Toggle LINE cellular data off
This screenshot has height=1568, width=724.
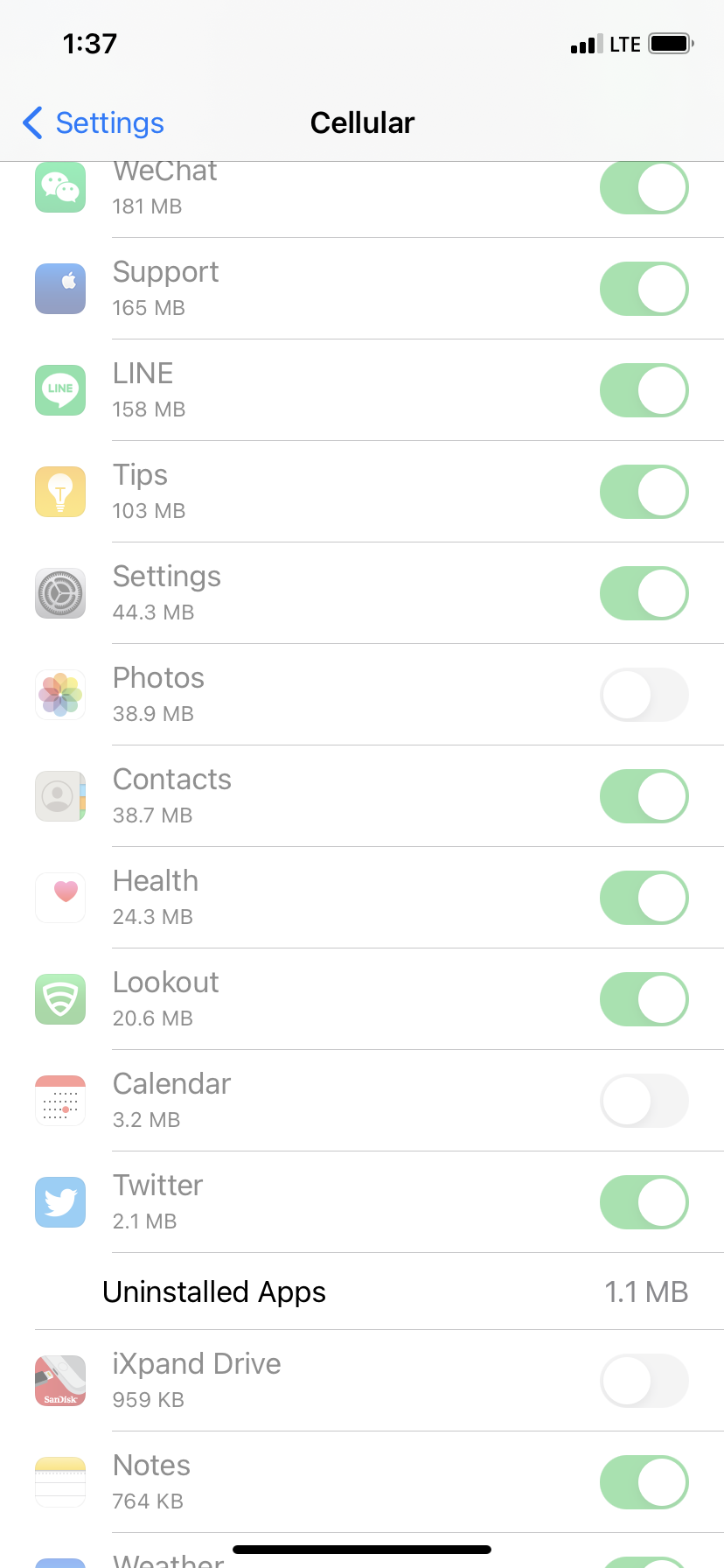click(644, 390)
